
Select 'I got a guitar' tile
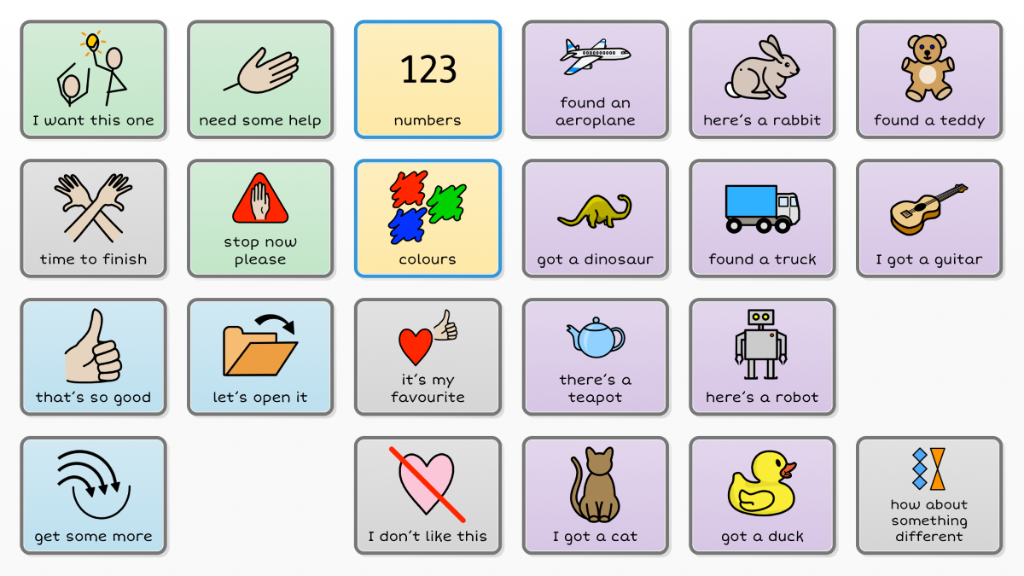pyautogui.click(x=929, y=218)
